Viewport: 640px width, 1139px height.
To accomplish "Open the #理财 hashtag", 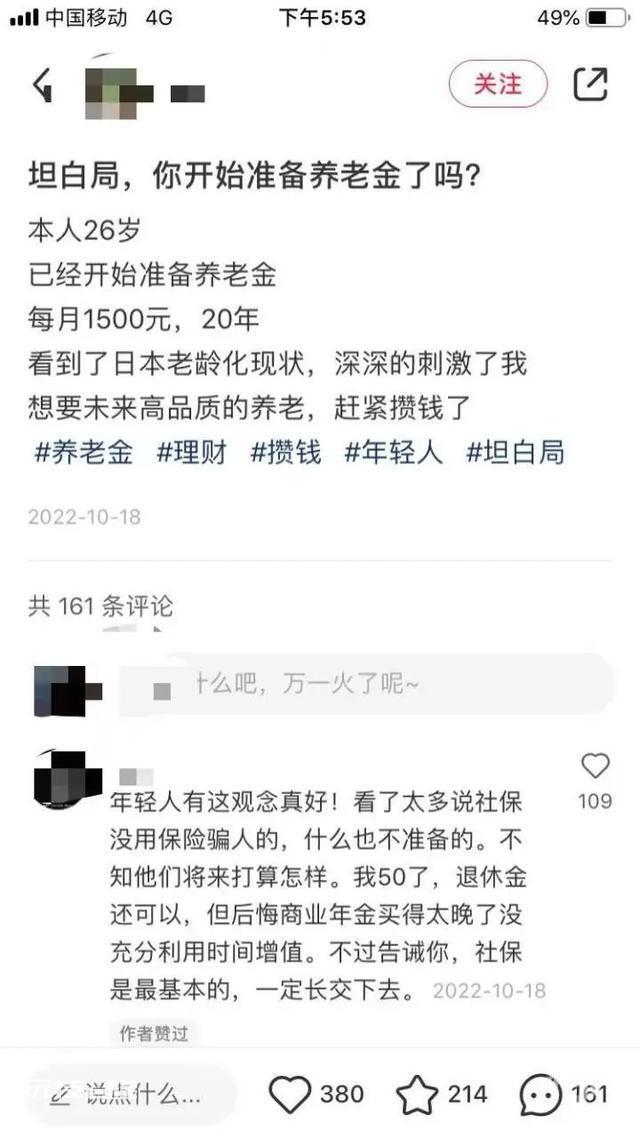I will pos(193,453).
